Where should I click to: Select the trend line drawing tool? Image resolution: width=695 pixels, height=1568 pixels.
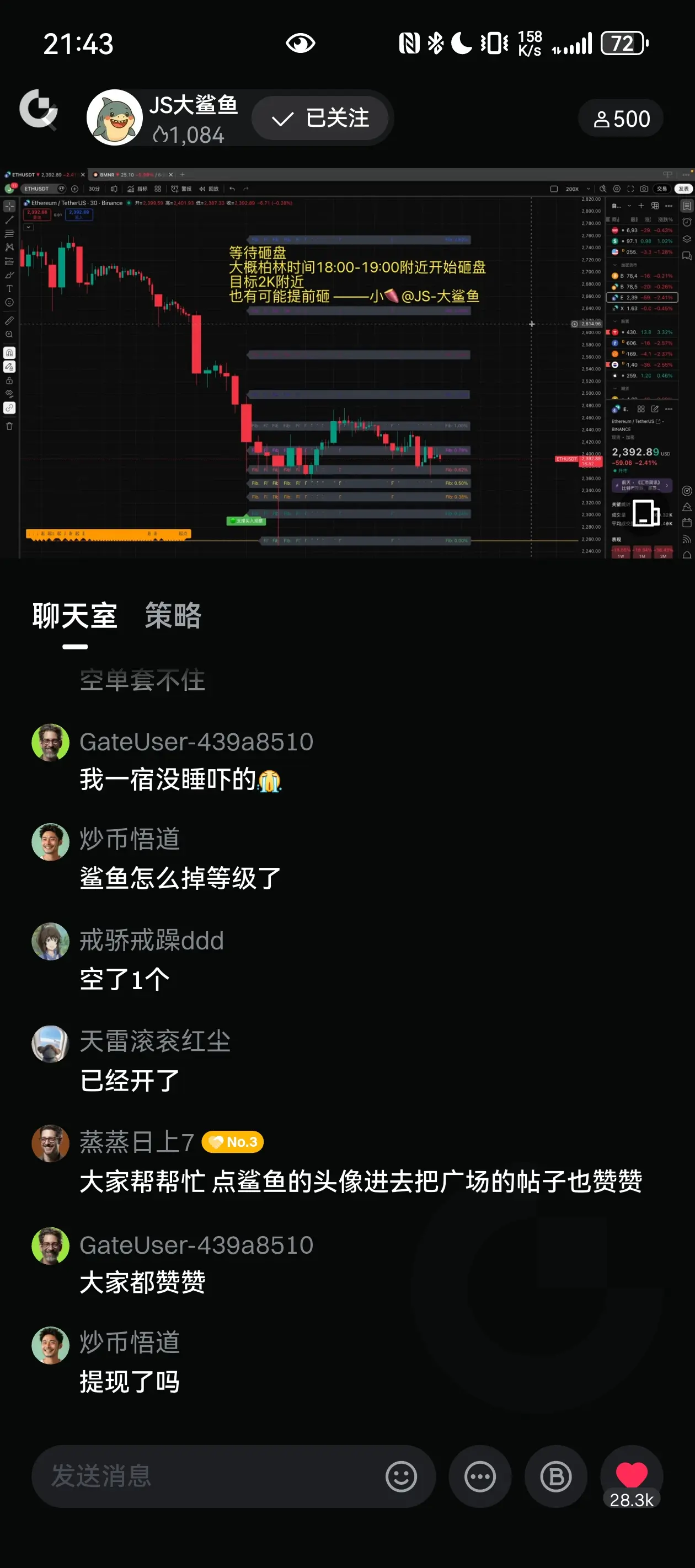9,220
